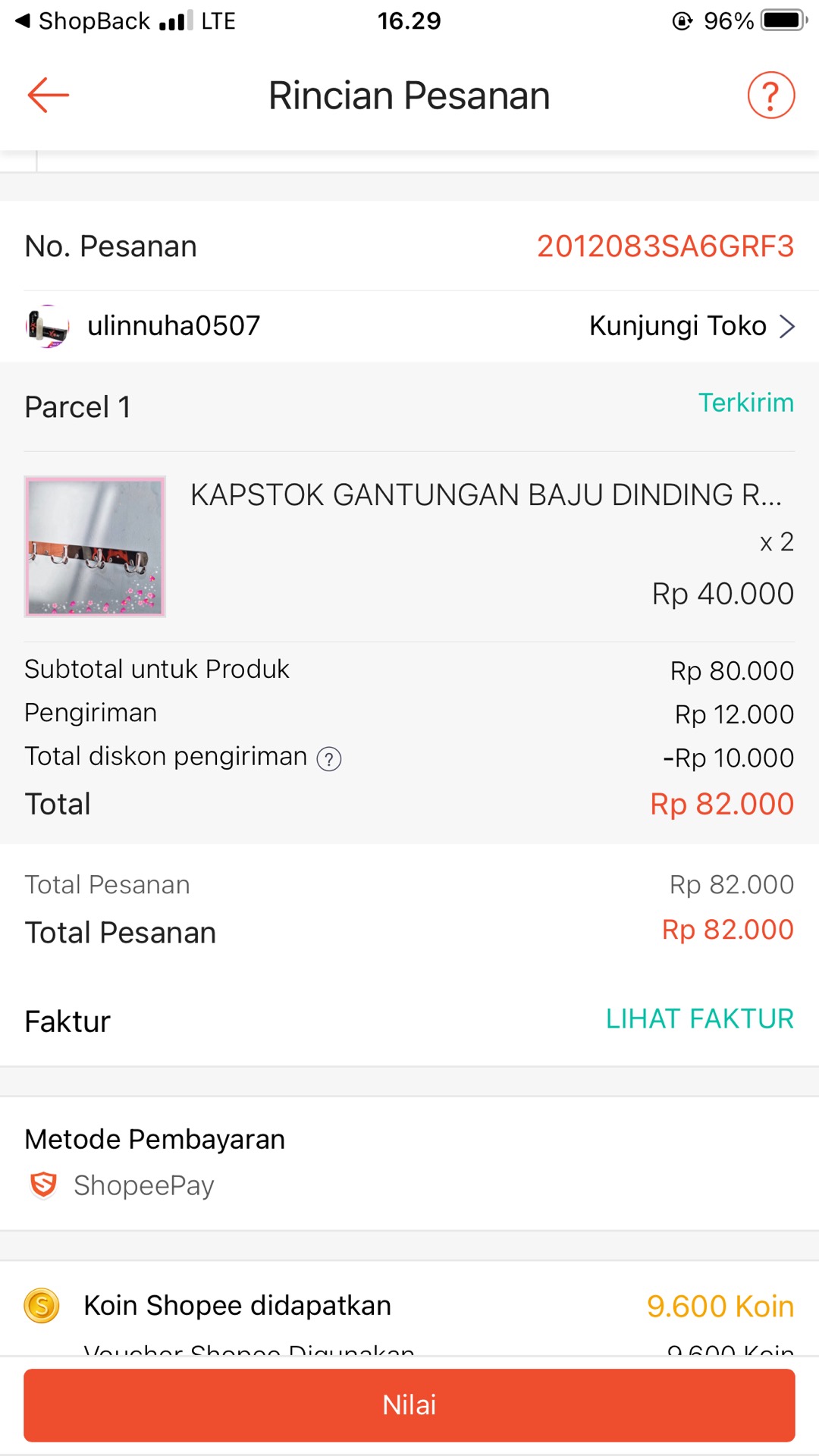Expand the Parcel 1 section
This screenshot has width=819, height=1456.
coord(409,406)
